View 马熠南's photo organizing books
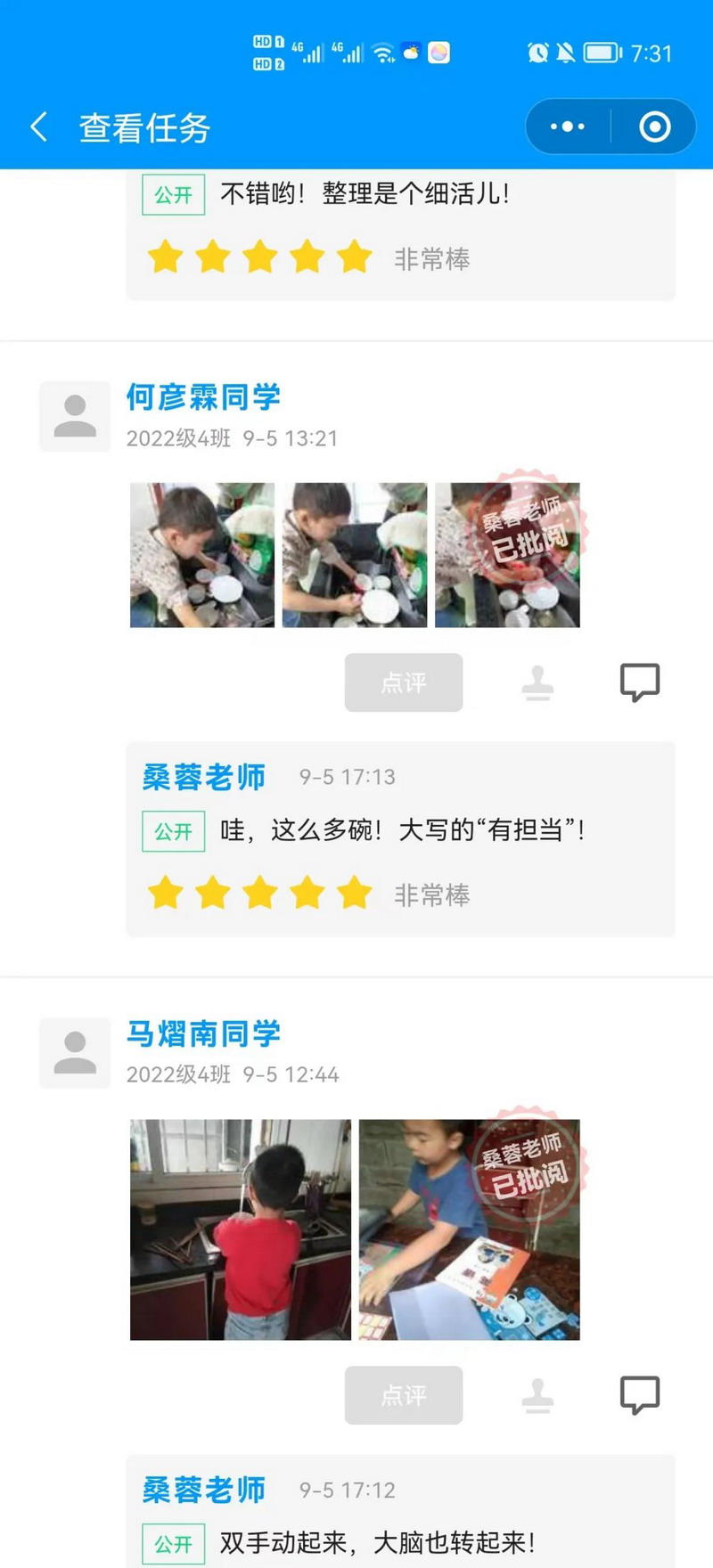 pyautogui.click(x=469, y=1229)
